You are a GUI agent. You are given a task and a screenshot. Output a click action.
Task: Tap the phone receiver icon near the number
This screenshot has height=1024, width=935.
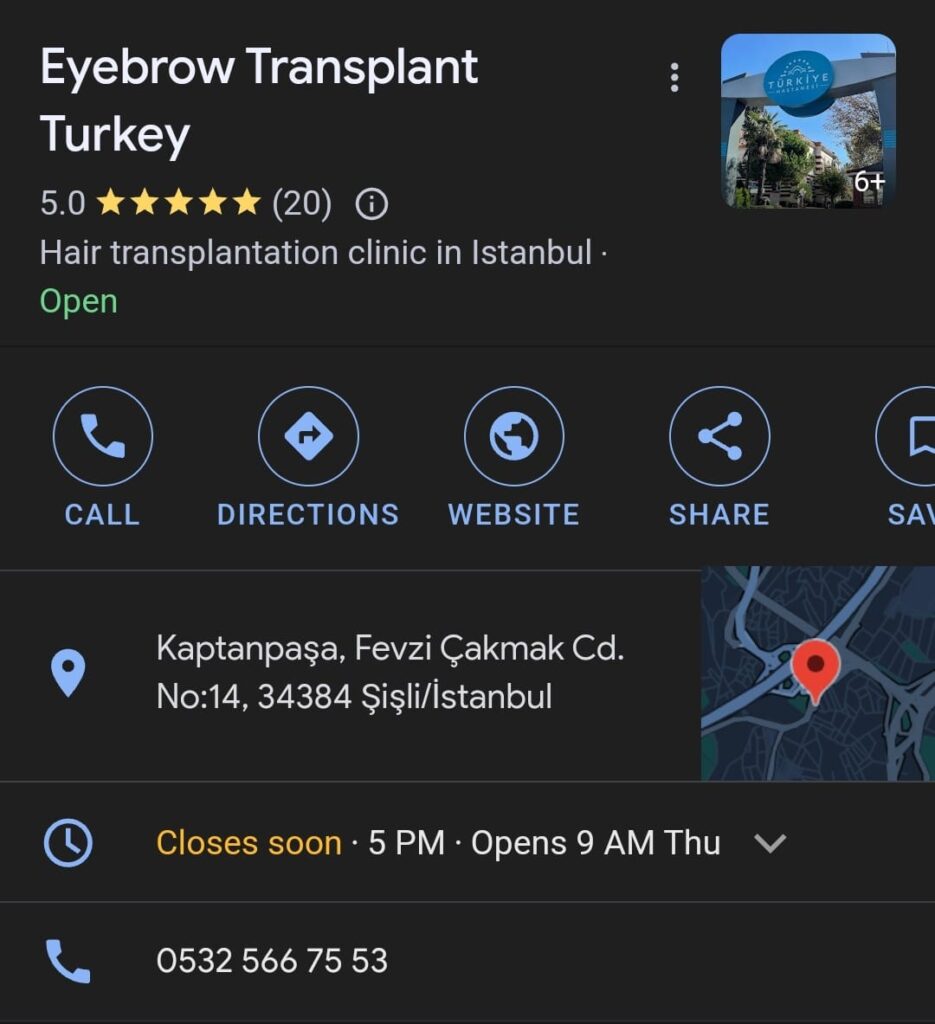(x=69, y=960)
